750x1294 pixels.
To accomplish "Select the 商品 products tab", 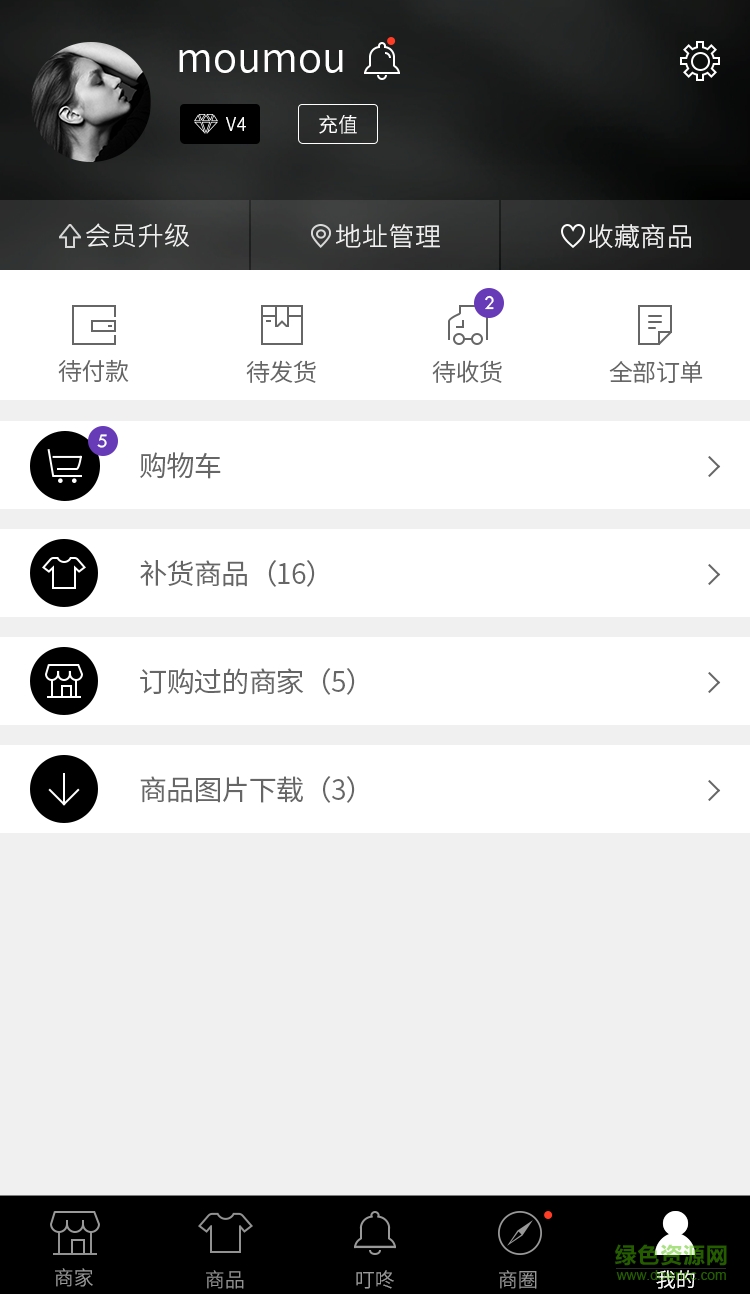I will point(224,1245).
